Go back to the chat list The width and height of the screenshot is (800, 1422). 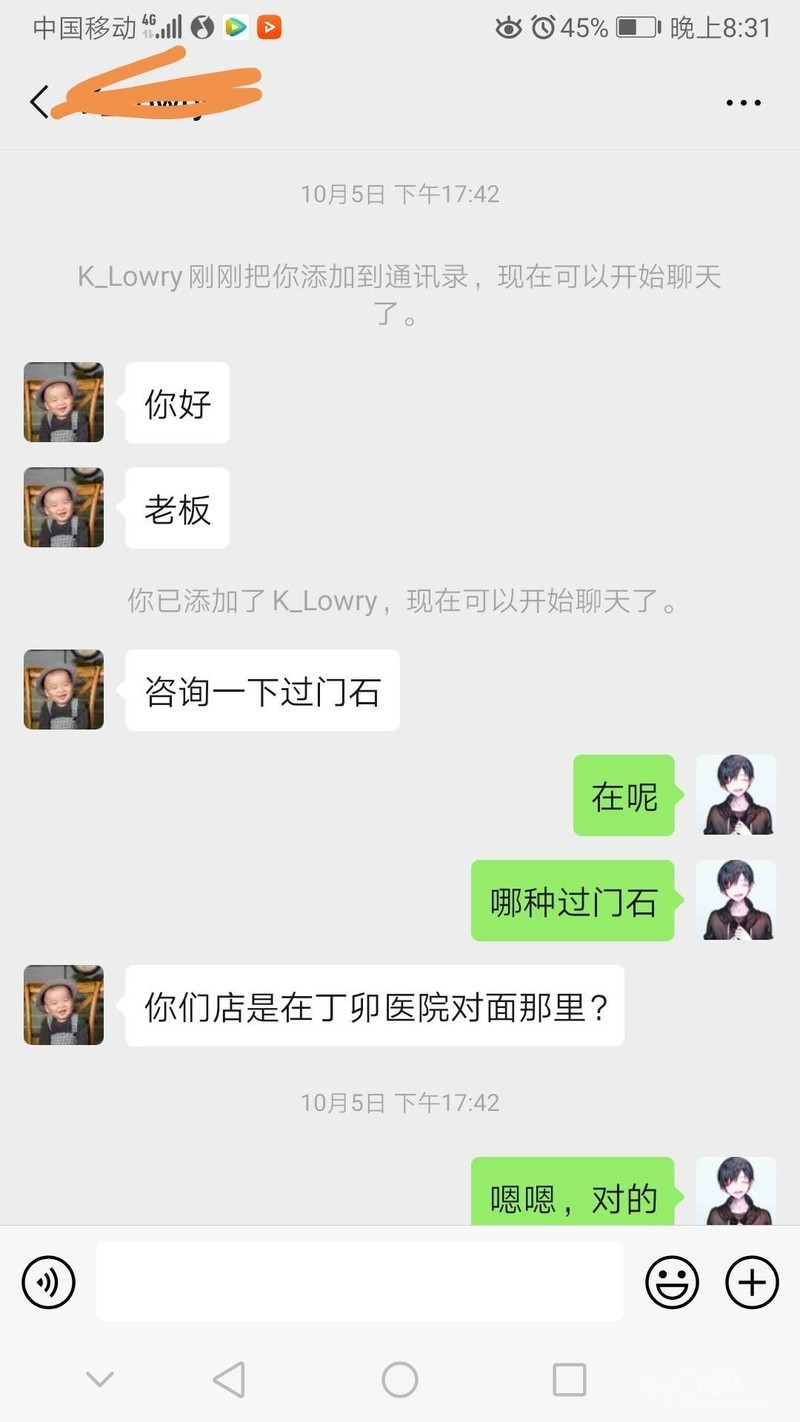(39, 102)
